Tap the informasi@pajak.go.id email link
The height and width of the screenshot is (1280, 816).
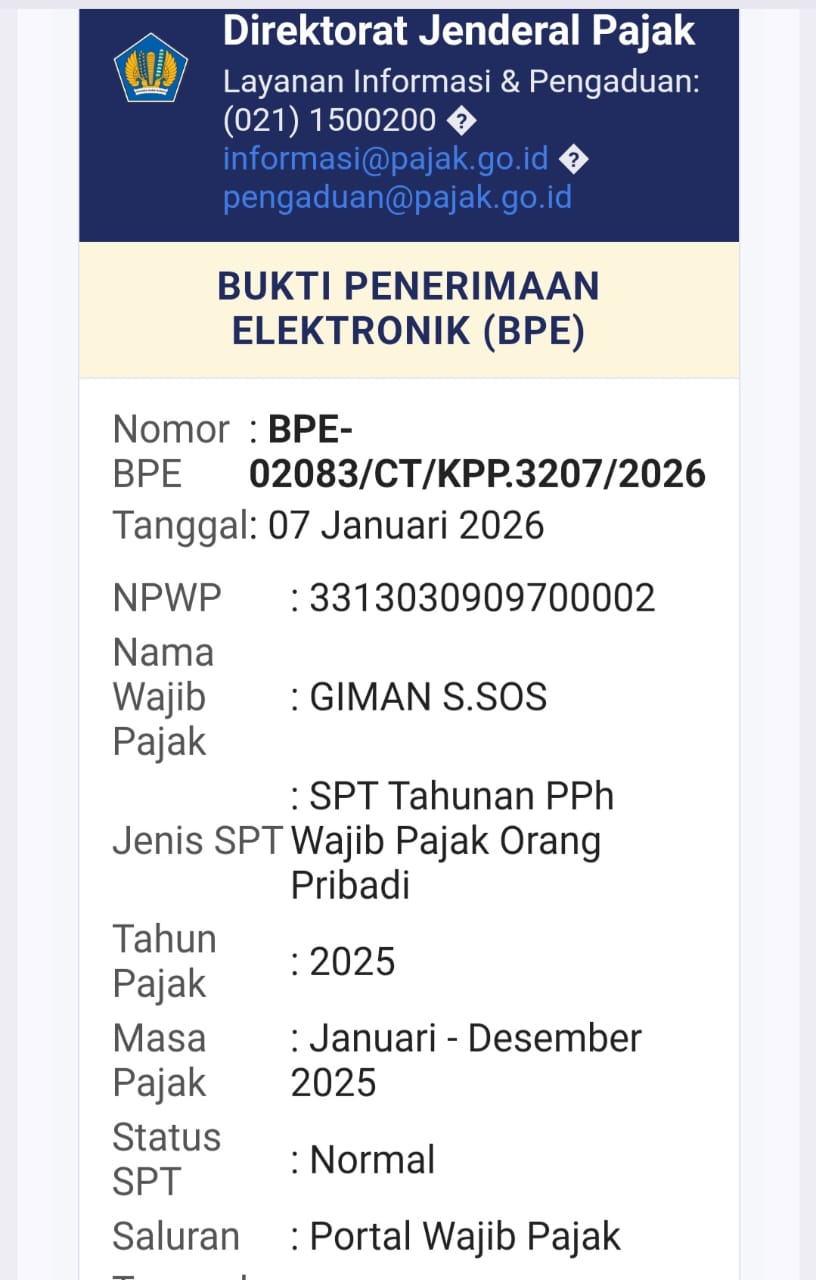coord(385,159)
